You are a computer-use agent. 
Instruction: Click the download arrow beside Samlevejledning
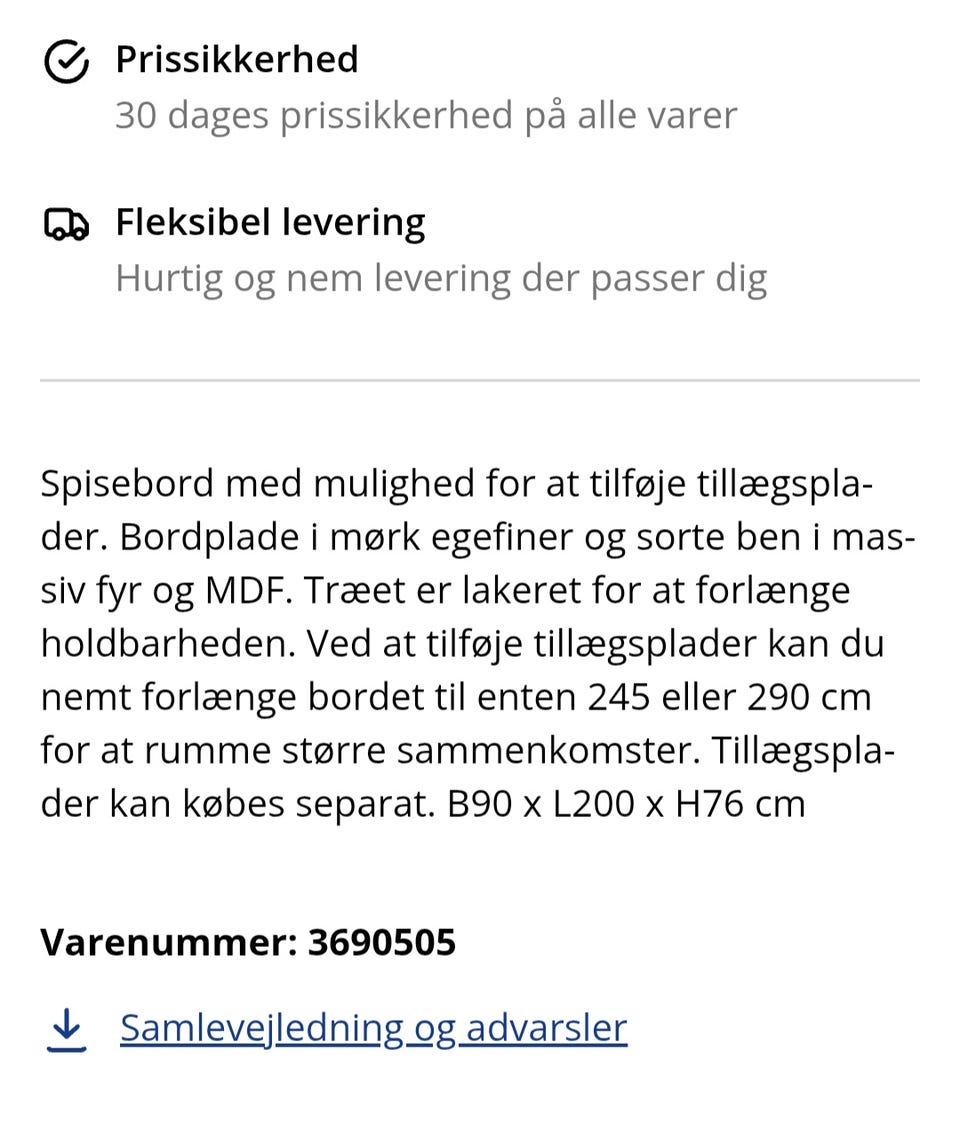click(66, 1026)
